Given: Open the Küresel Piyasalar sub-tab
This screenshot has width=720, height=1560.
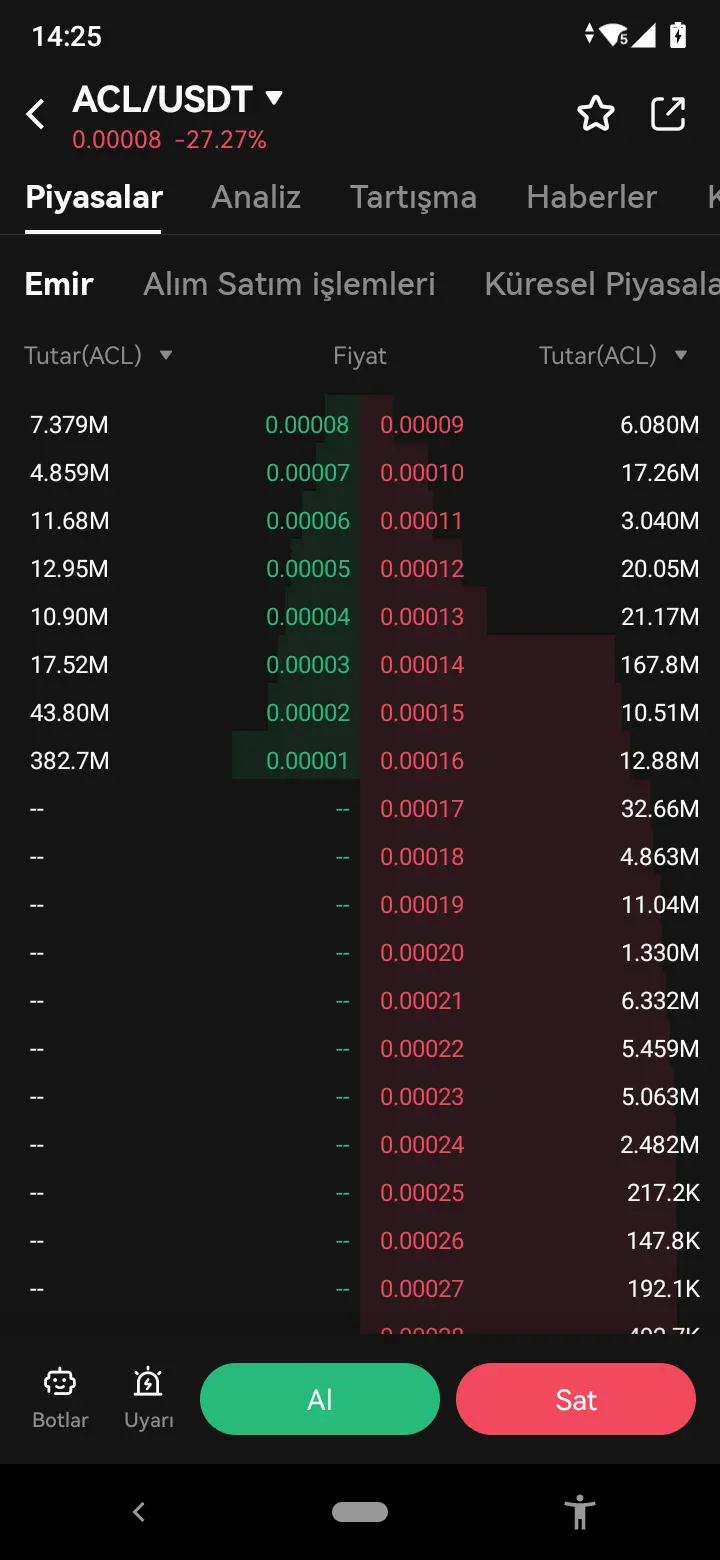Looking at the screenshot, I should click(x=602, y=284).
